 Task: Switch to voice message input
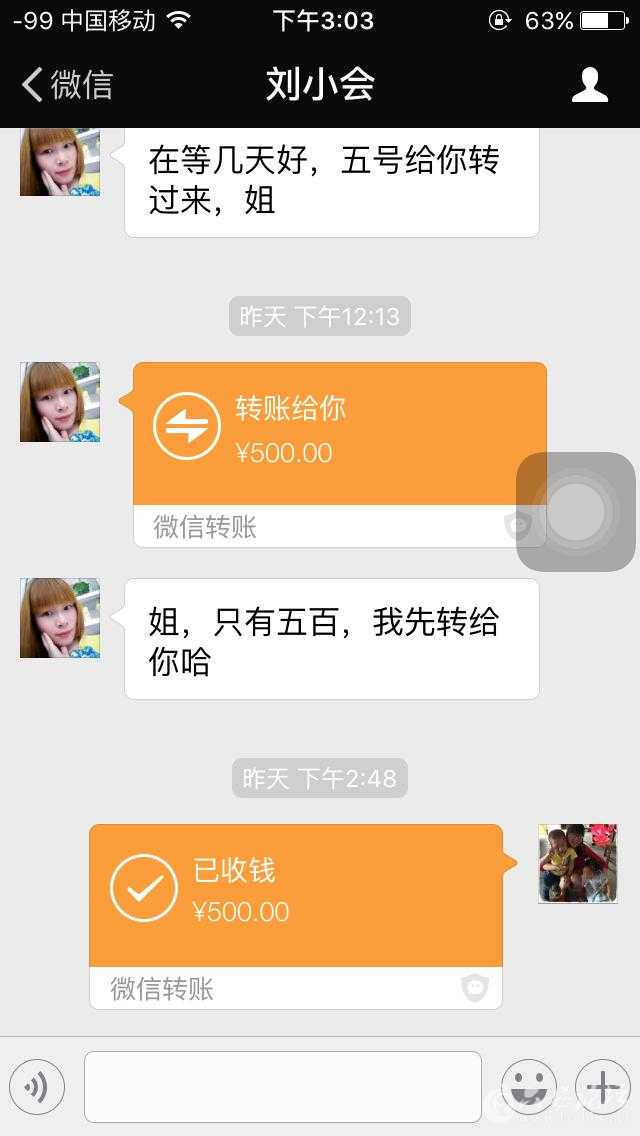coord(37,1087)
